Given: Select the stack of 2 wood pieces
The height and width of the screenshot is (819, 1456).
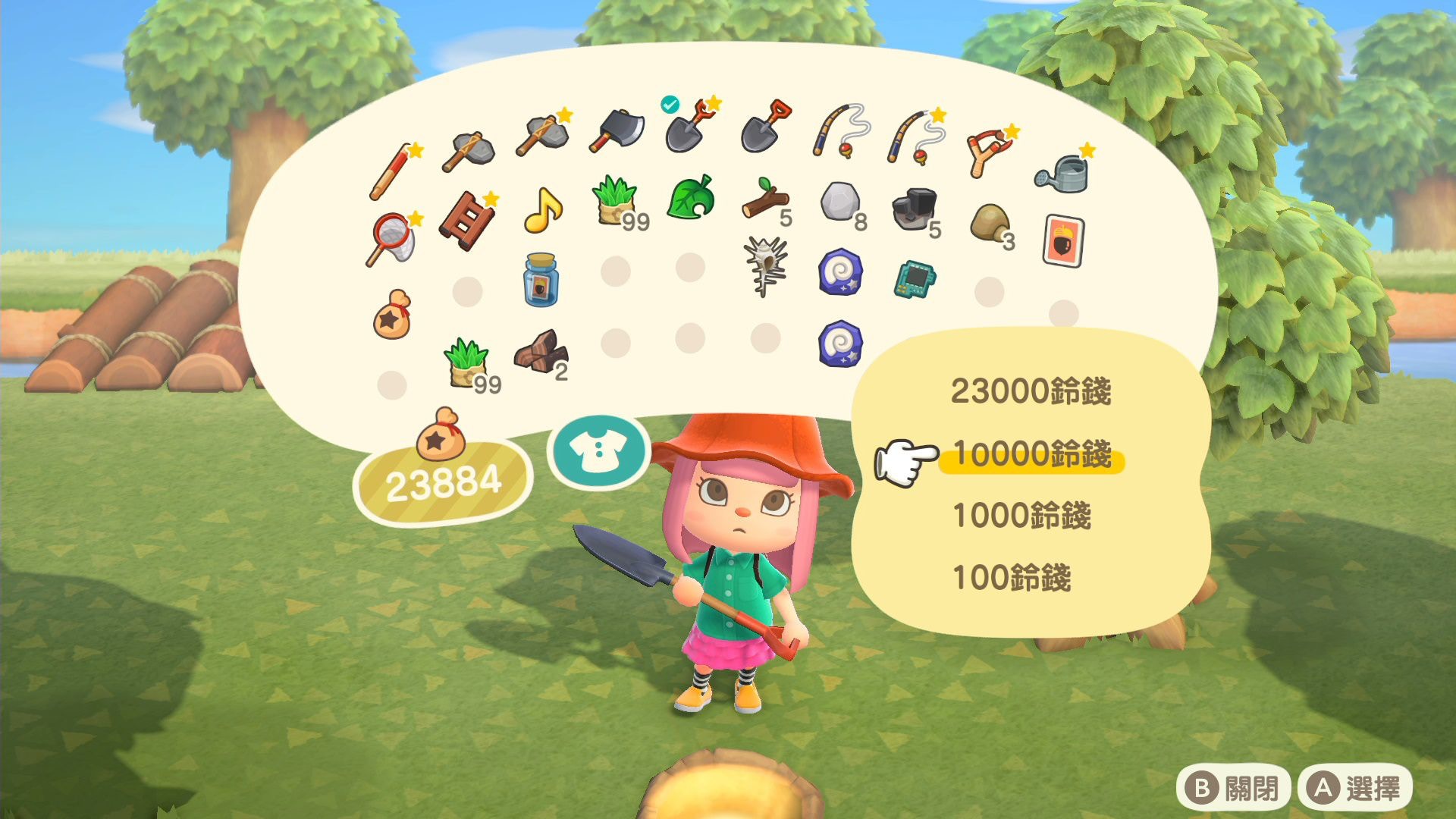Looking at the screenshot, I should [541, 353].
